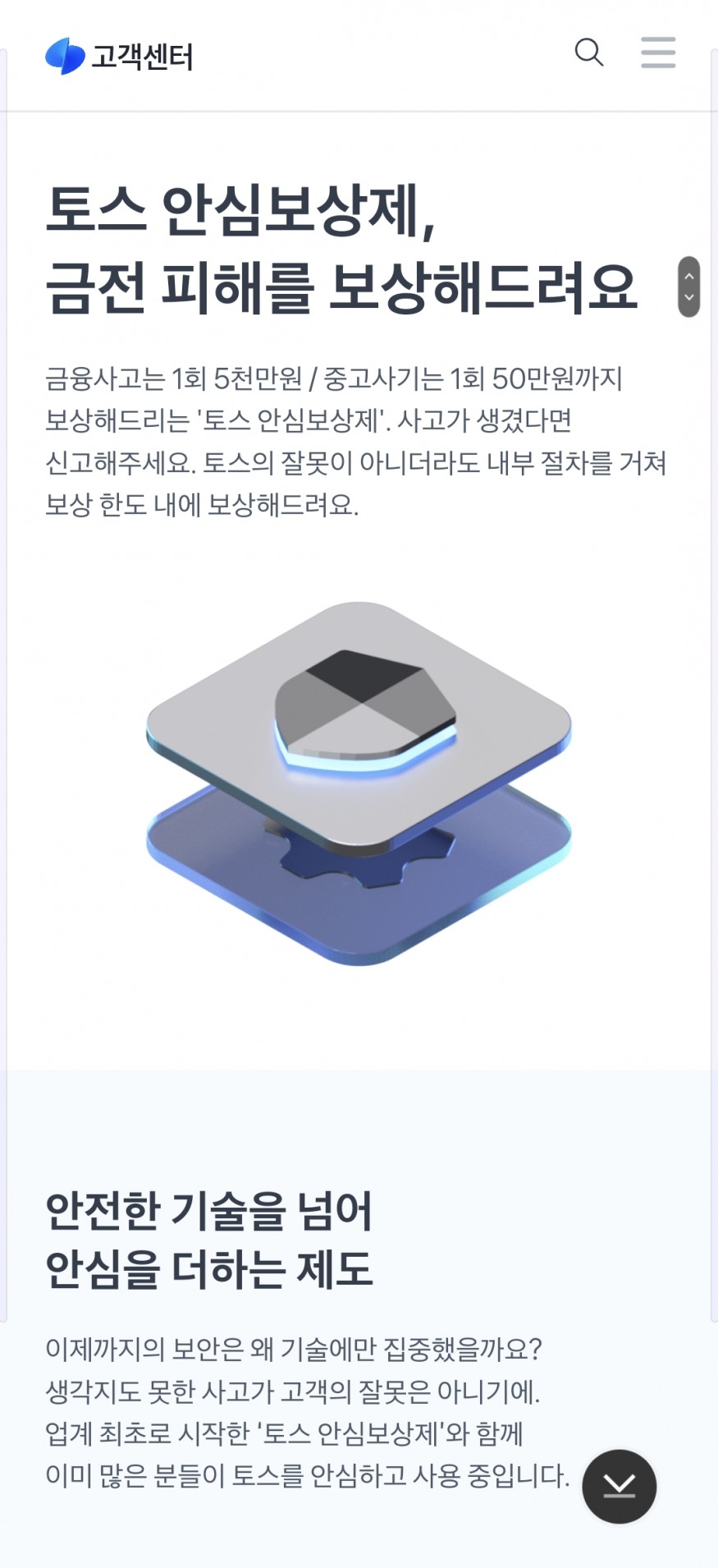Tap the scroll-to-bottom floating button
This screenshot has width=718, height=1568.
619,1487
